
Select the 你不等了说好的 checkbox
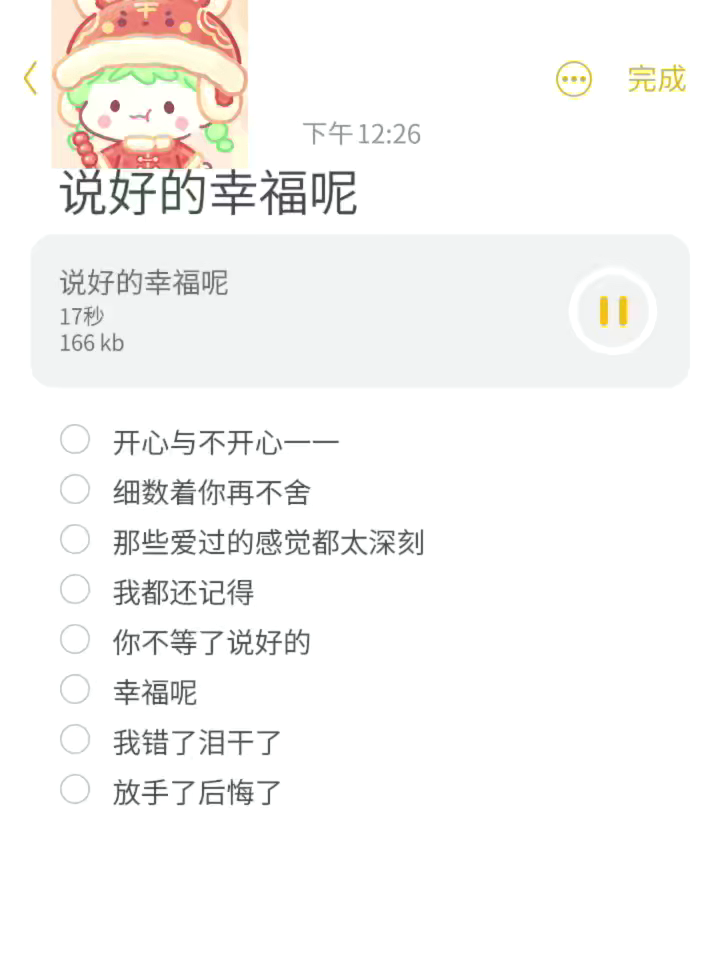(75, 640)
